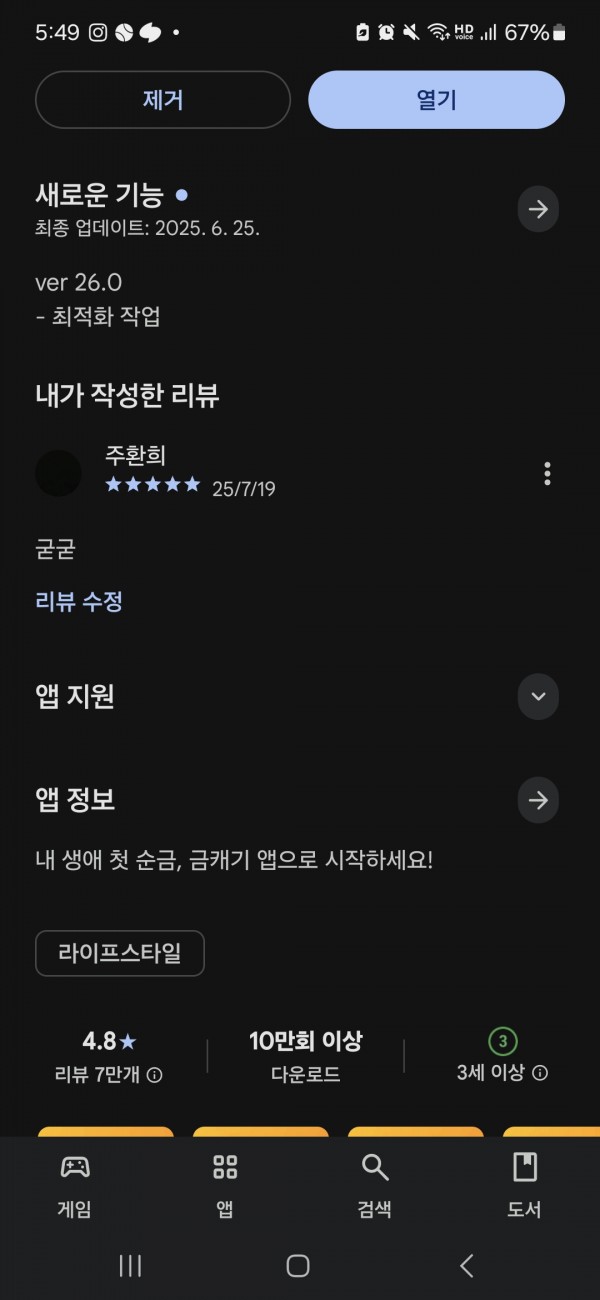Tap the info icon beside 3세 이상
The width and height of the screenshot is (600, 1300).
pos(540,1073)
